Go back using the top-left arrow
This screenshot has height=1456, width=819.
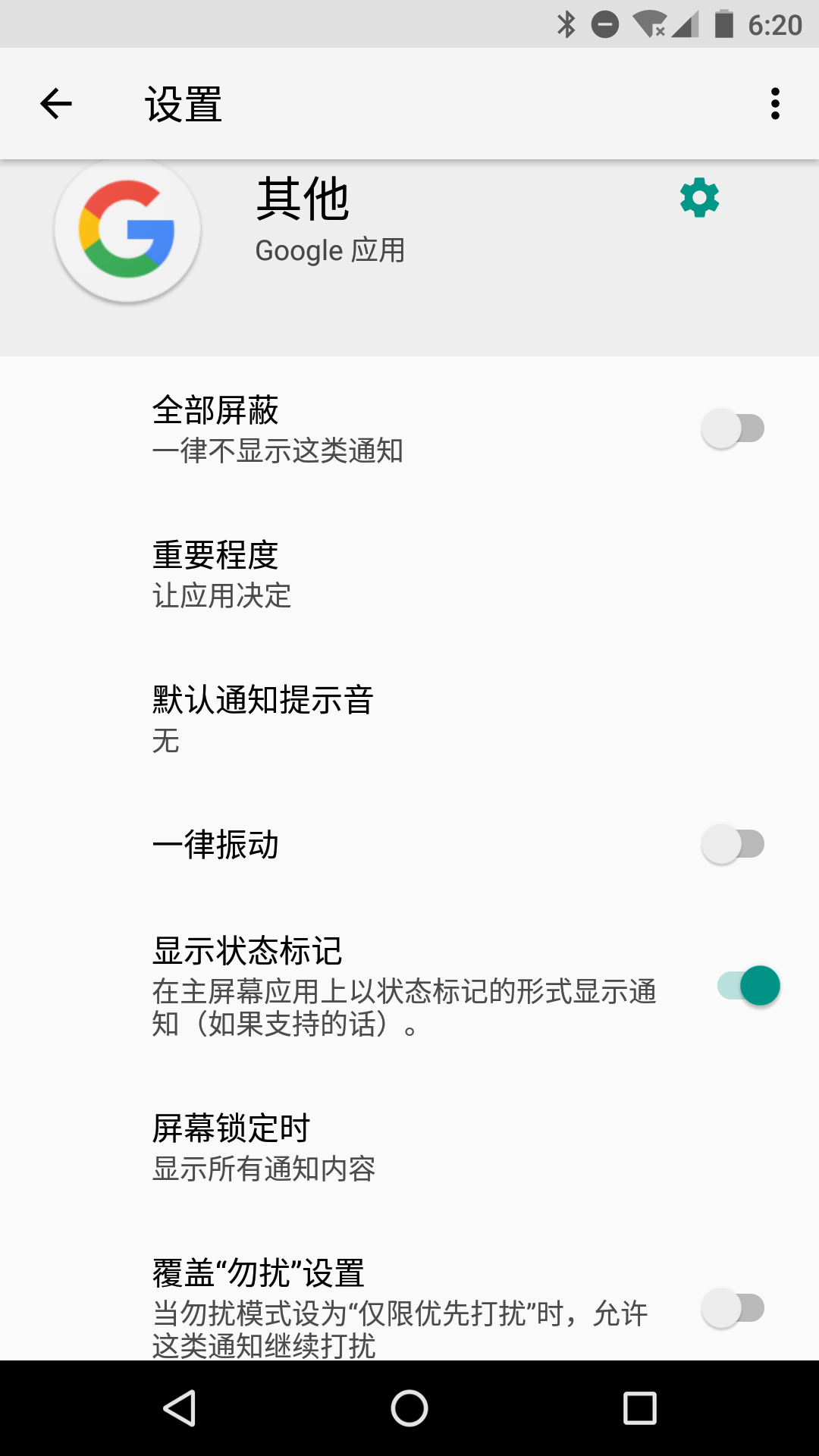pos(56,104)
